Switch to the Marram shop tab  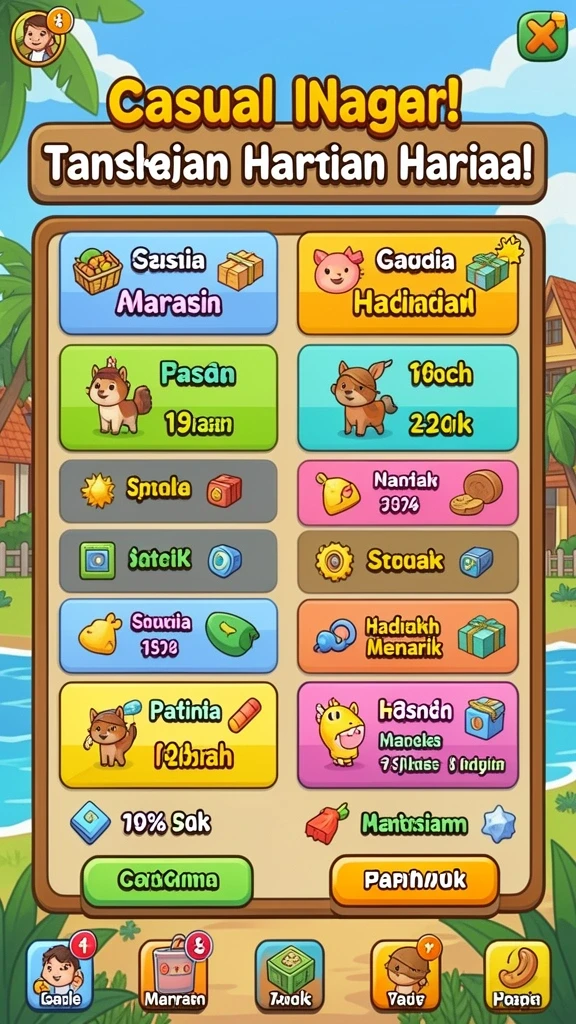point(174,975)
